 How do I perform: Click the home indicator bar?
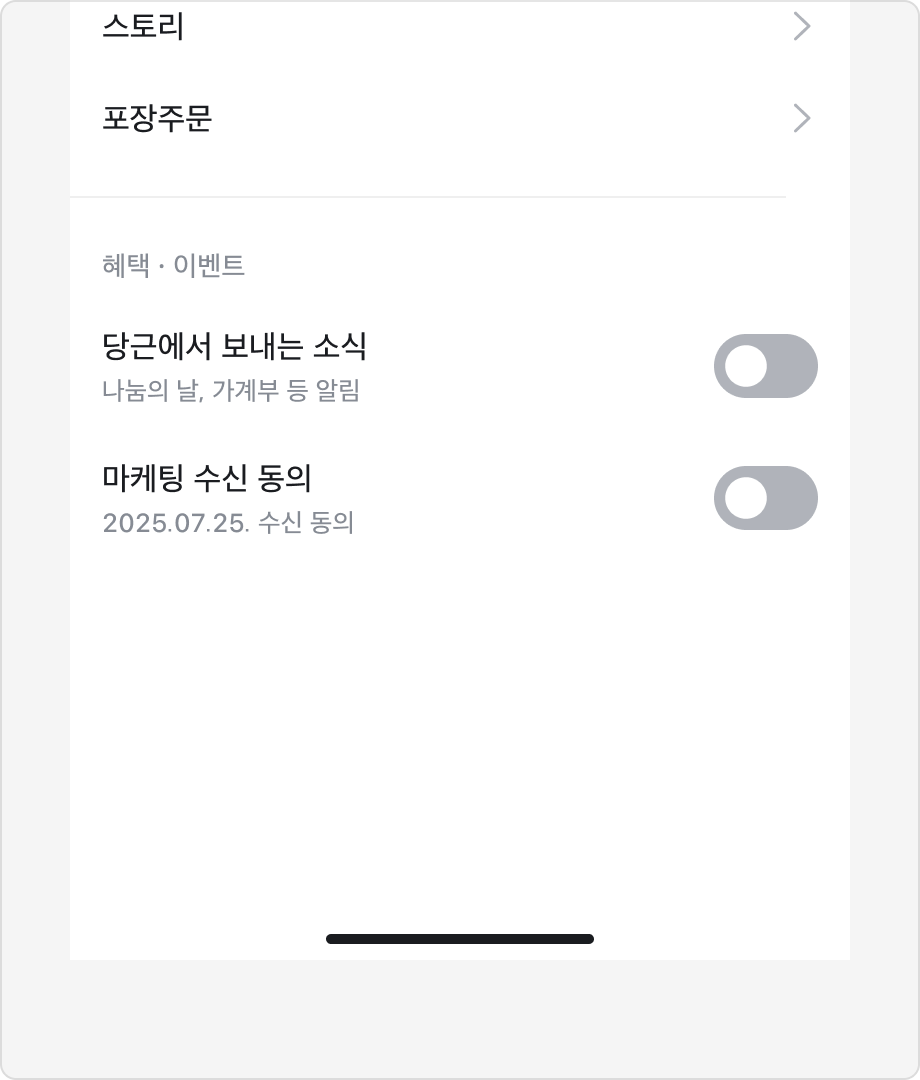[458, 938]
